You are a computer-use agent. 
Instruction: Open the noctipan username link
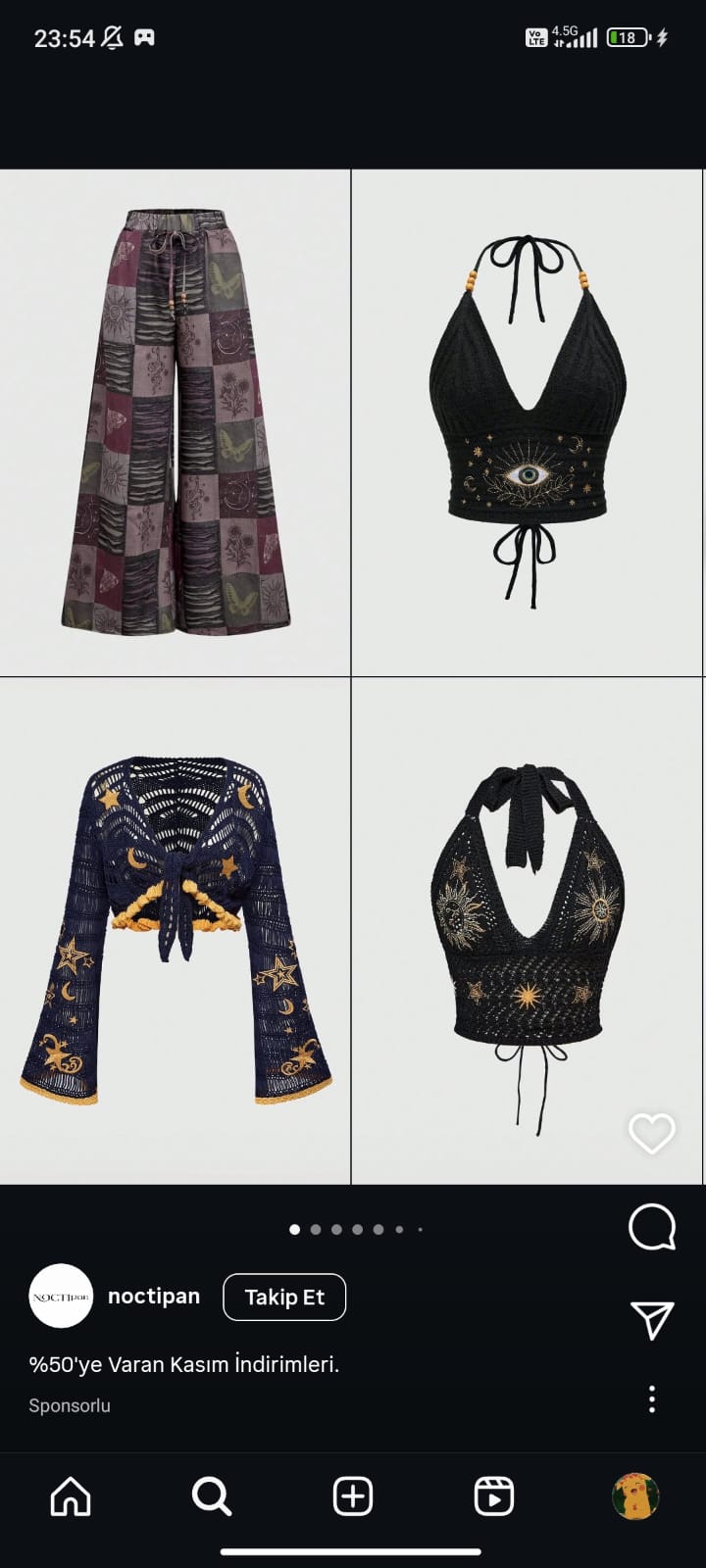coord(154,1296)
